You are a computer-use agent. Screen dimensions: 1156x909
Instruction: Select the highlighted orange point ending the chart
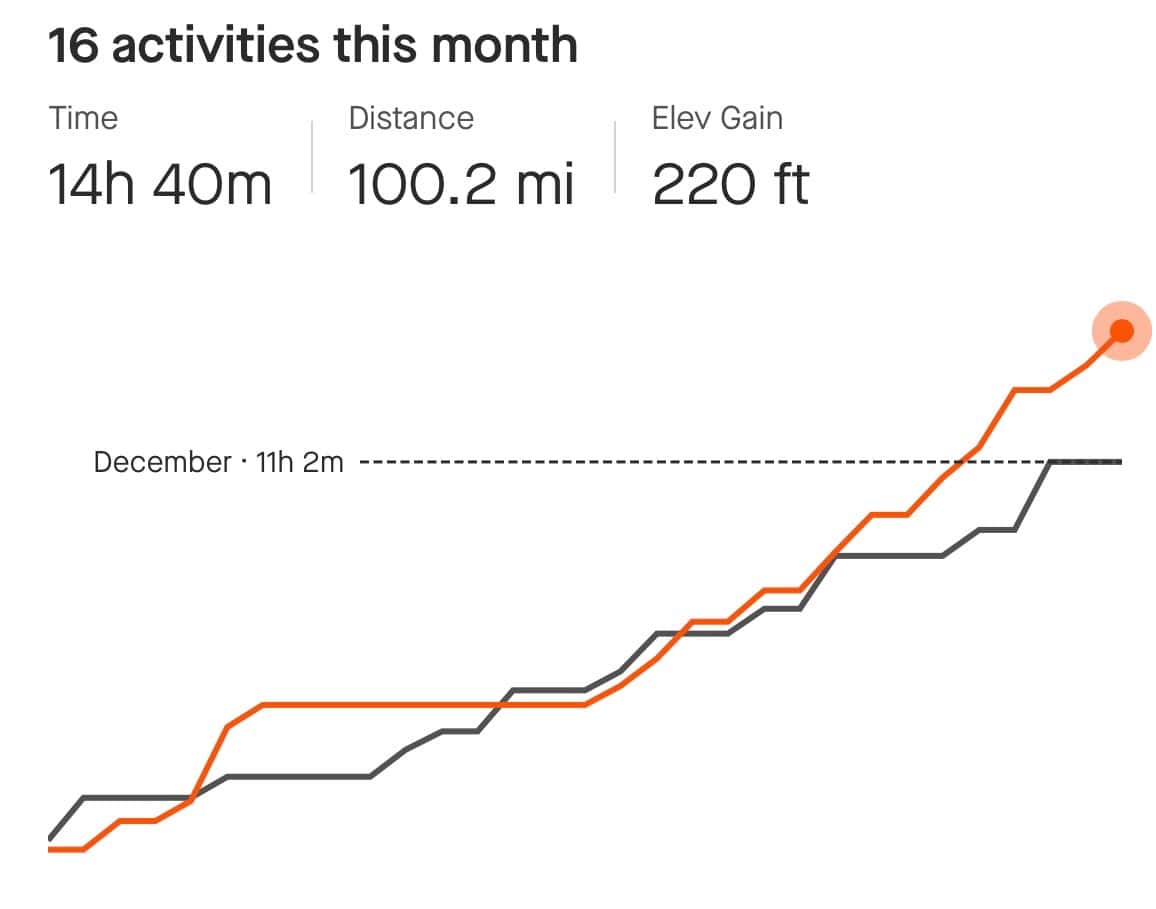1121,331
